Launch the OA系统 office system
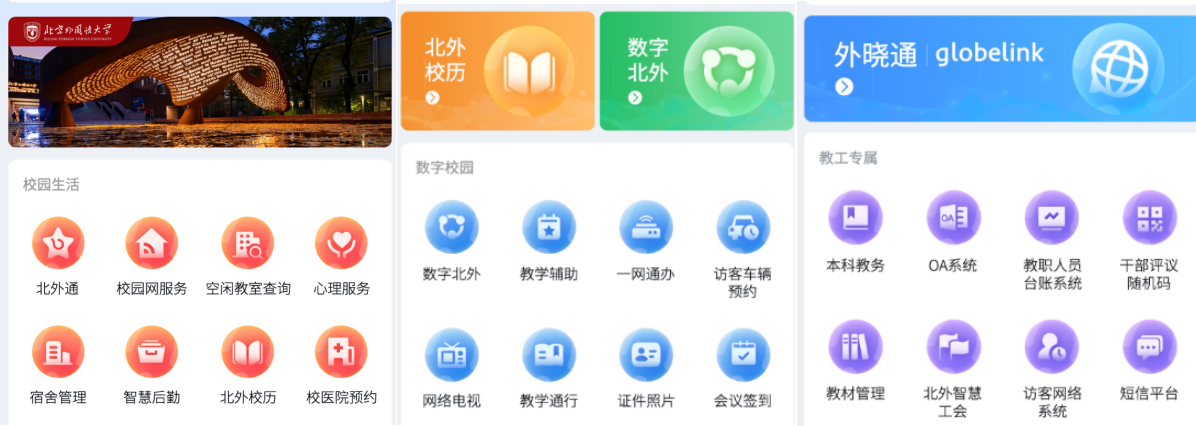The height and width of the screenshot is (426, 1196). click(x=953, y=218)
